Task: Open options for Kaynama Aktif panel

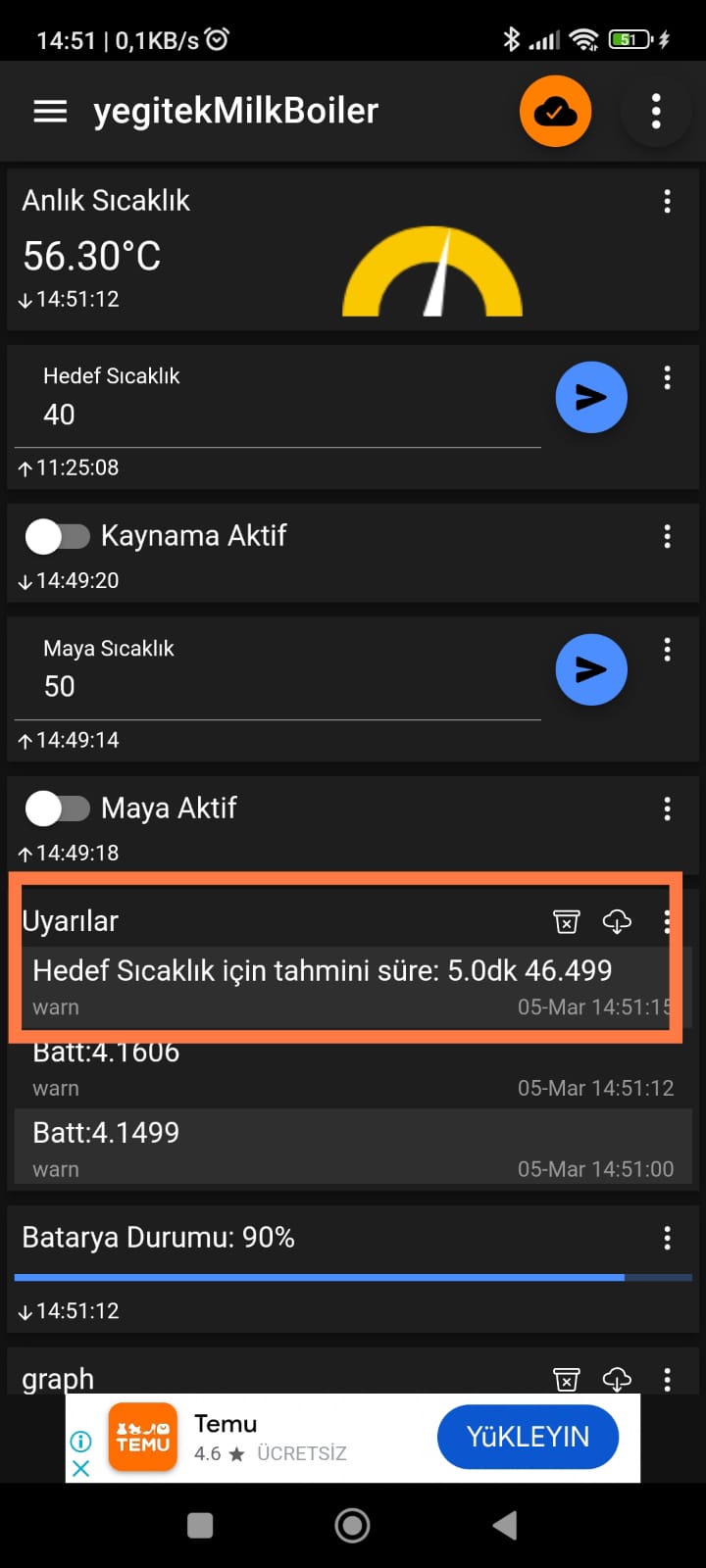Action: (667, 536)
